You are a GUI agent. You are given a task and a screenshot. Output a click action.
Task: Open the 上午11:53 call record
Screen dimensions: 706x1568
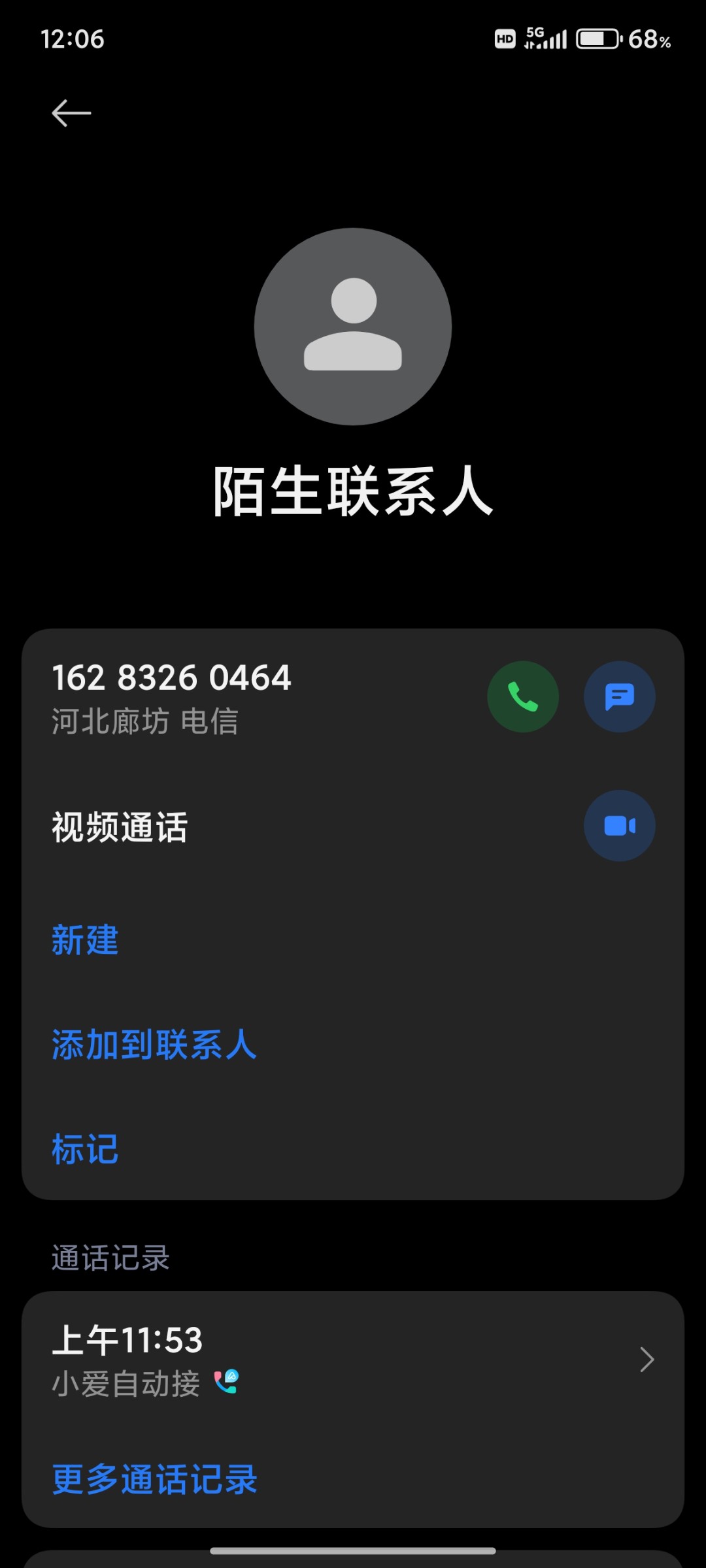(x=353, y=1360)
